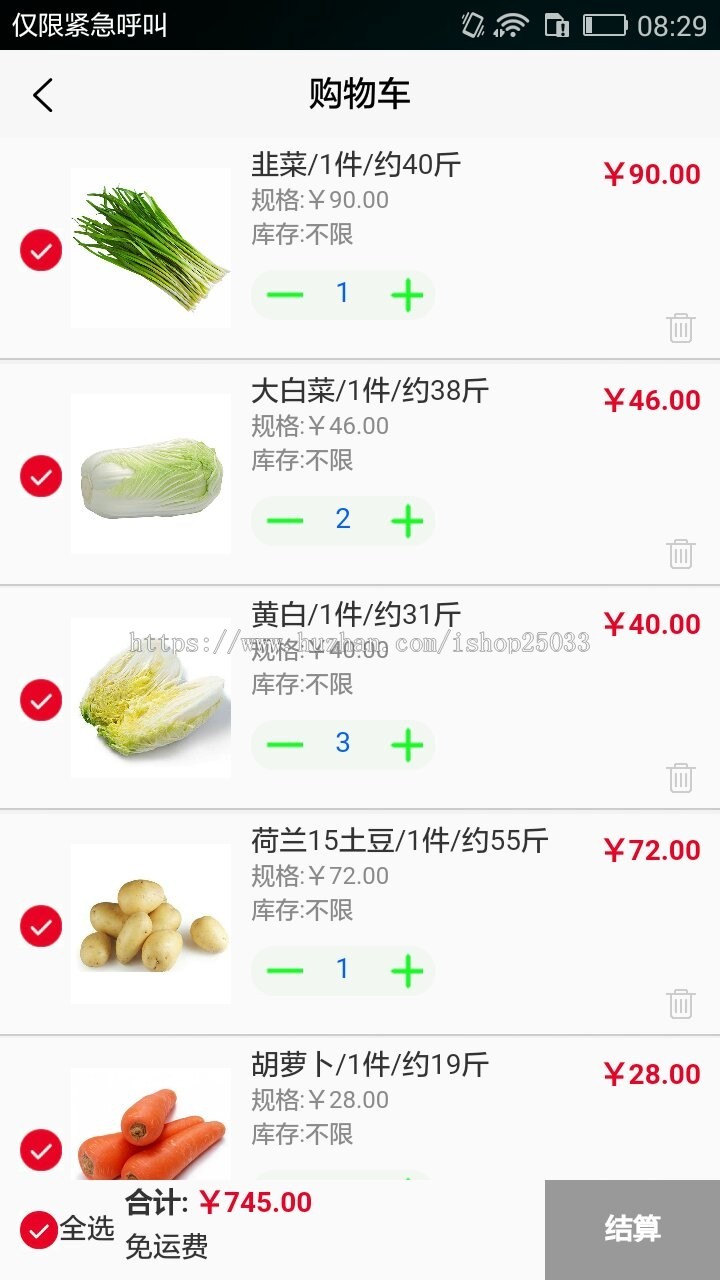Image resolution: width=720 pixels, height=1280 pixels.
Task: Deselect the 韭菜 item checkbox
Action: tap(40, 249)
